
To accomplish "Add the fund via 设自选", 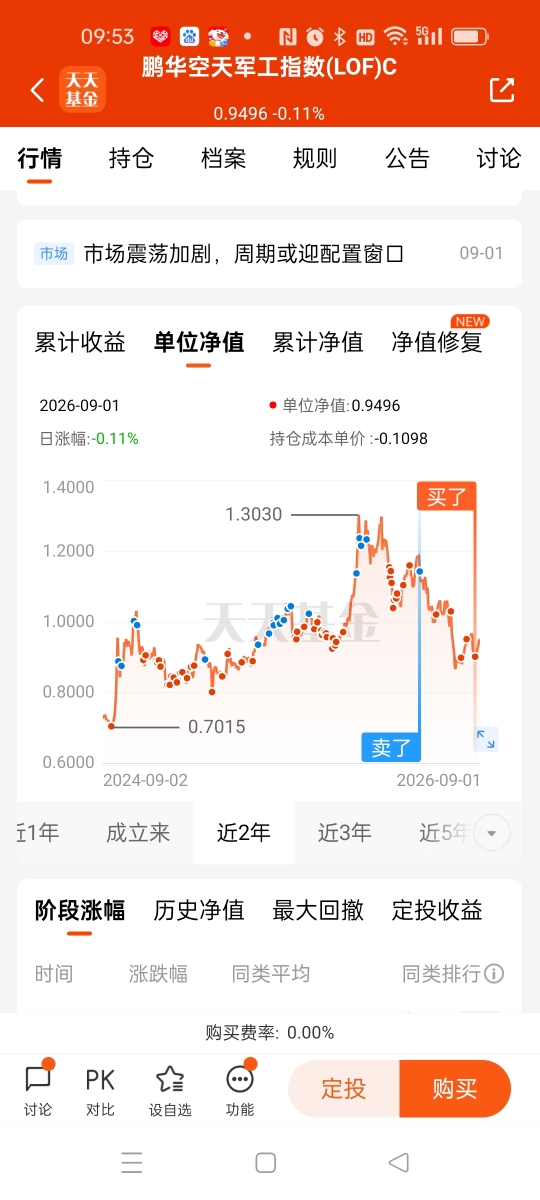I will pyautogui.click(x=170, y=1090).
